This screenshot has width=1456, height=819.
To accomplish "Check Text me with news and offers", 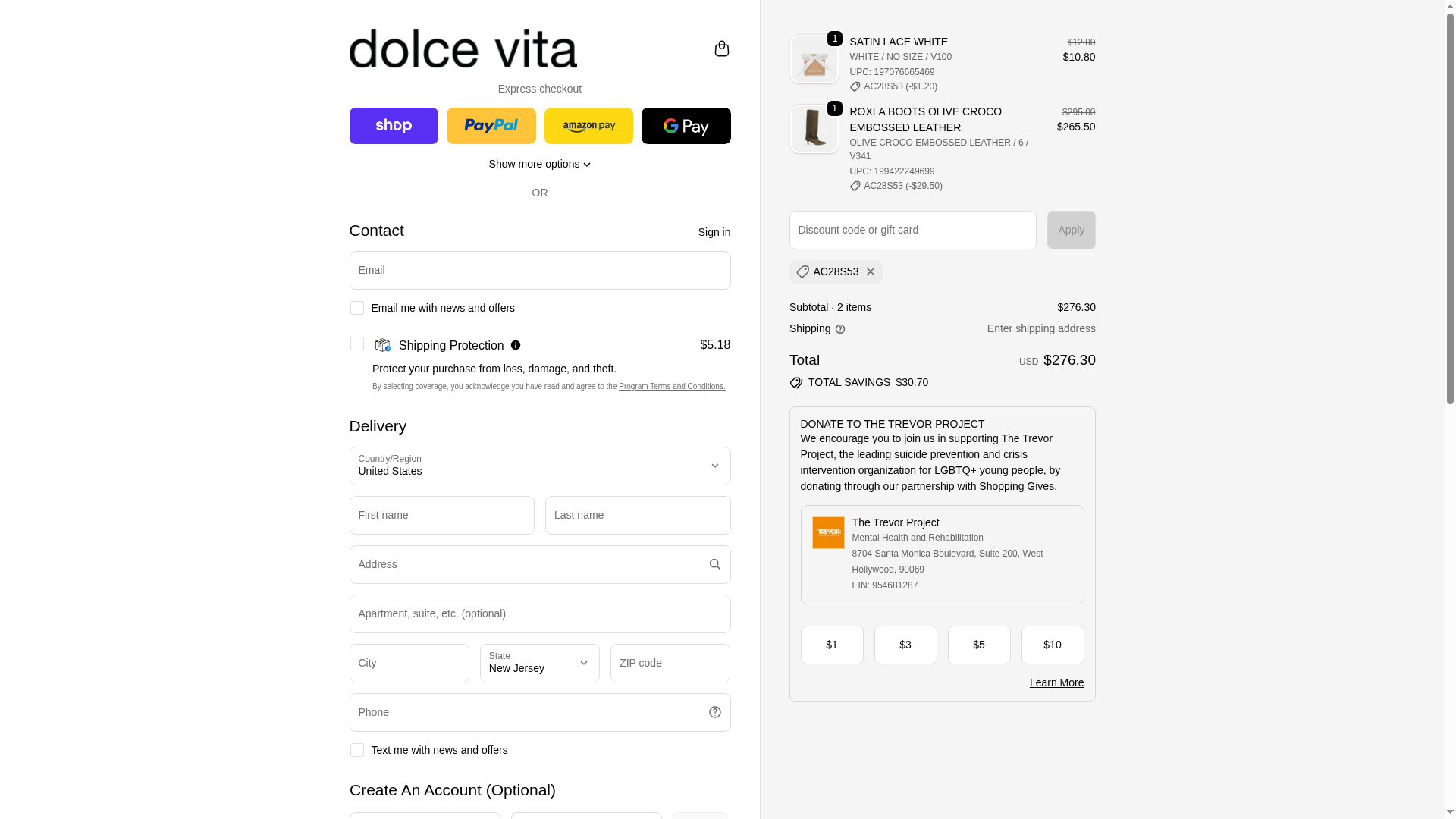I will (x=356, y=750).
